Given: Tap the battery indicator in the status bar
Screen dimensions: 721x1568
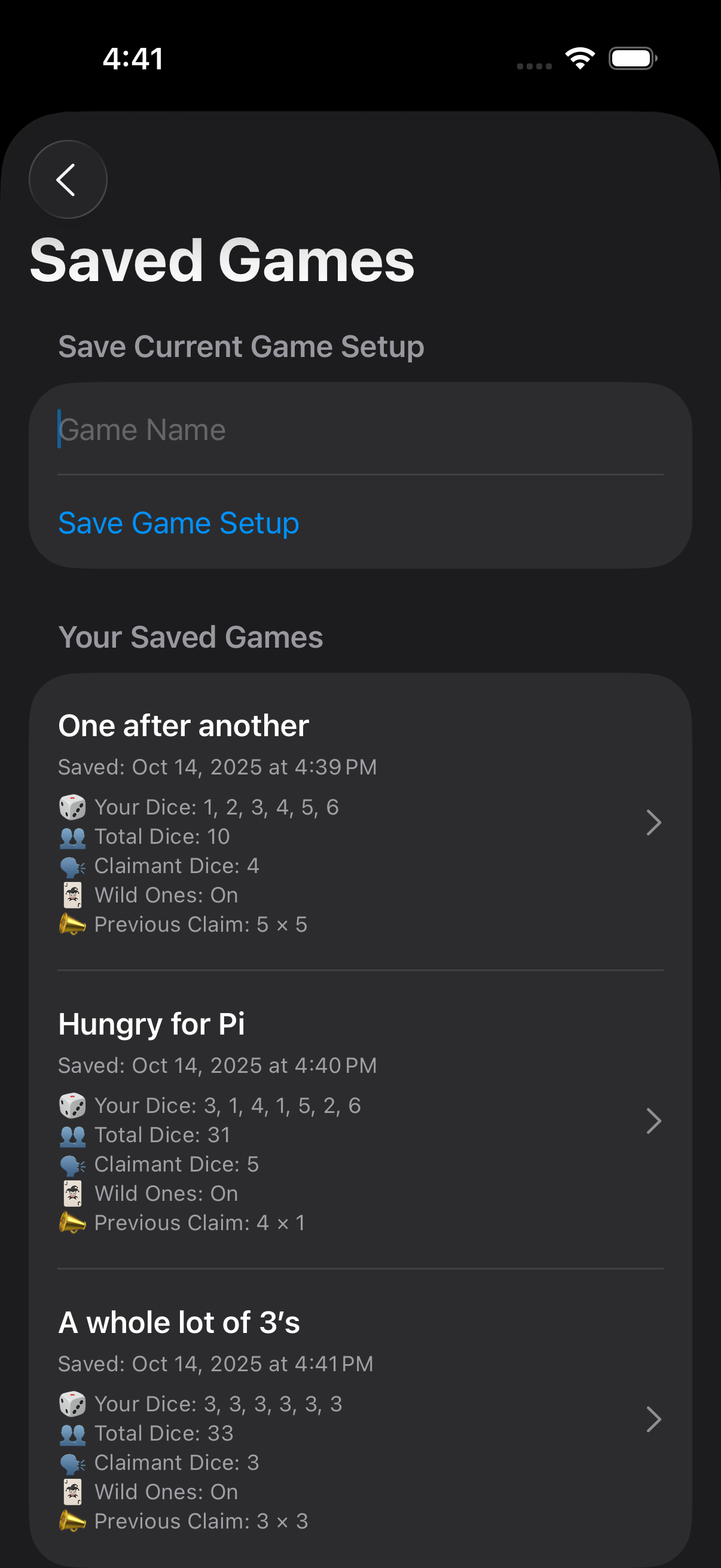Looking at the screenshot, I should pyautogui.click(x=632, y=58).
